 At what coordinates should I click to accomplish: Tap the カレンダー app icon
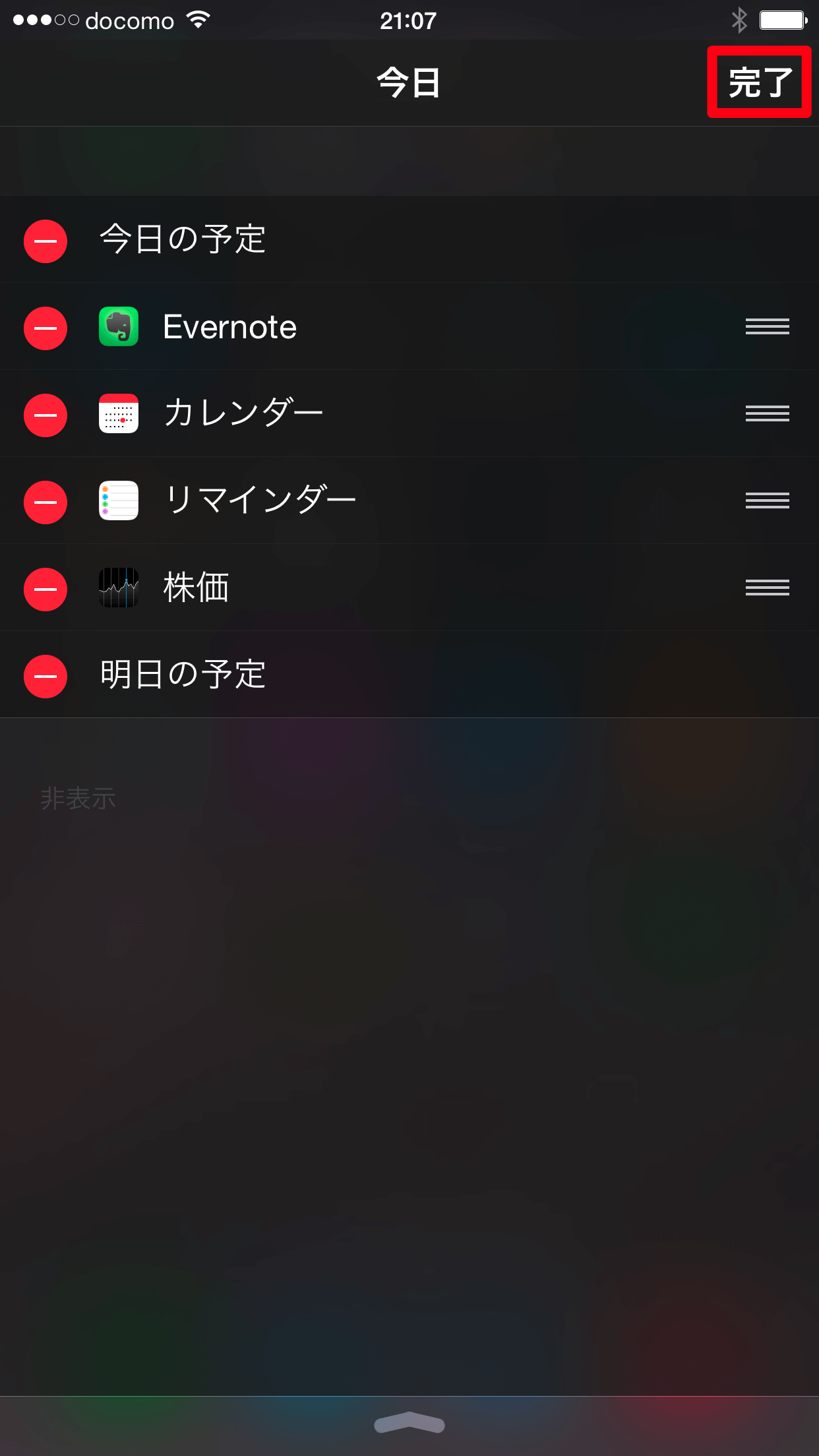[x=119, y=413]
